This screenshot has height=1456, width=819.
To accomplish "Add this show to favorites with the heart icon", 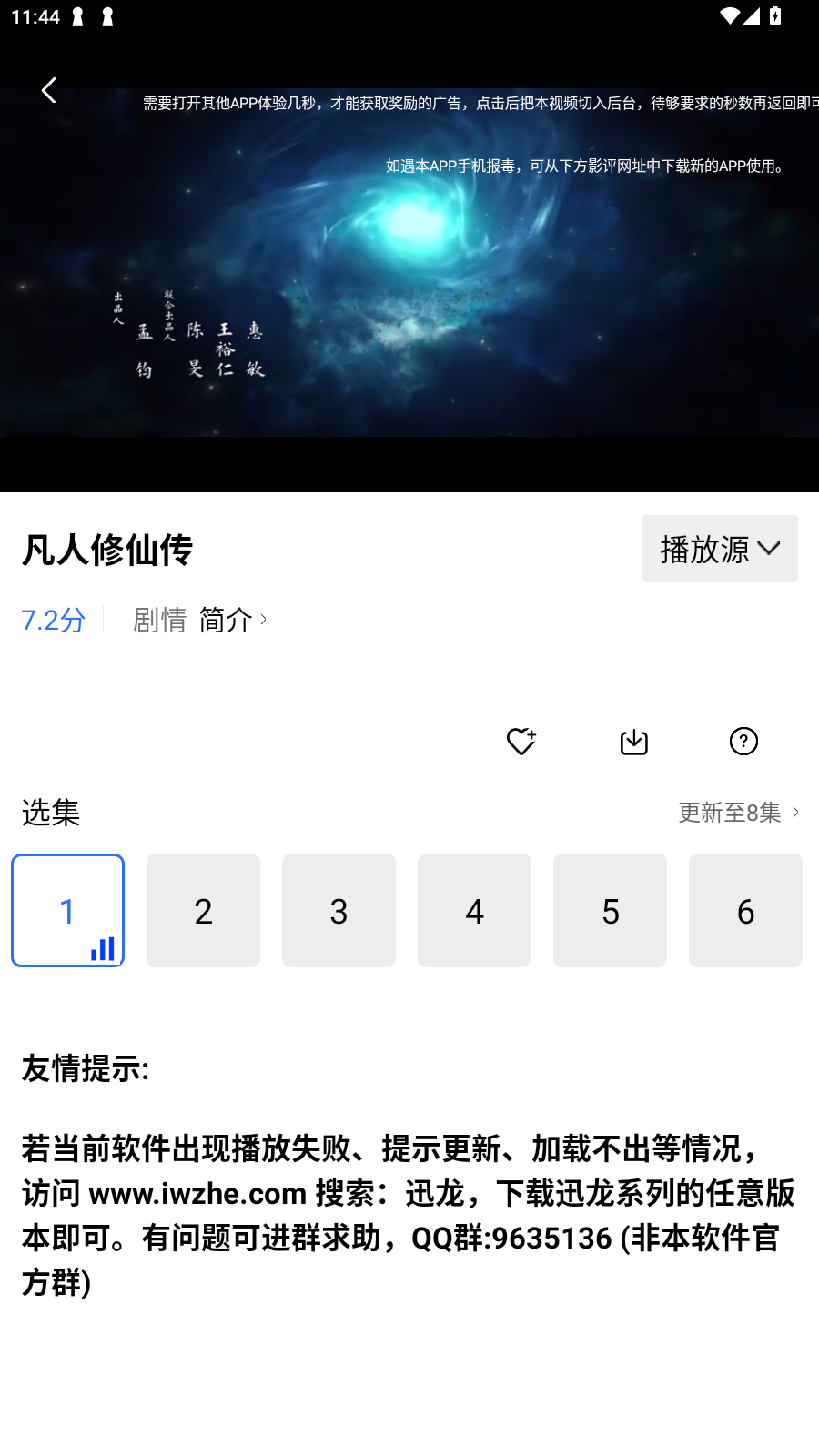I will (521, 742).
